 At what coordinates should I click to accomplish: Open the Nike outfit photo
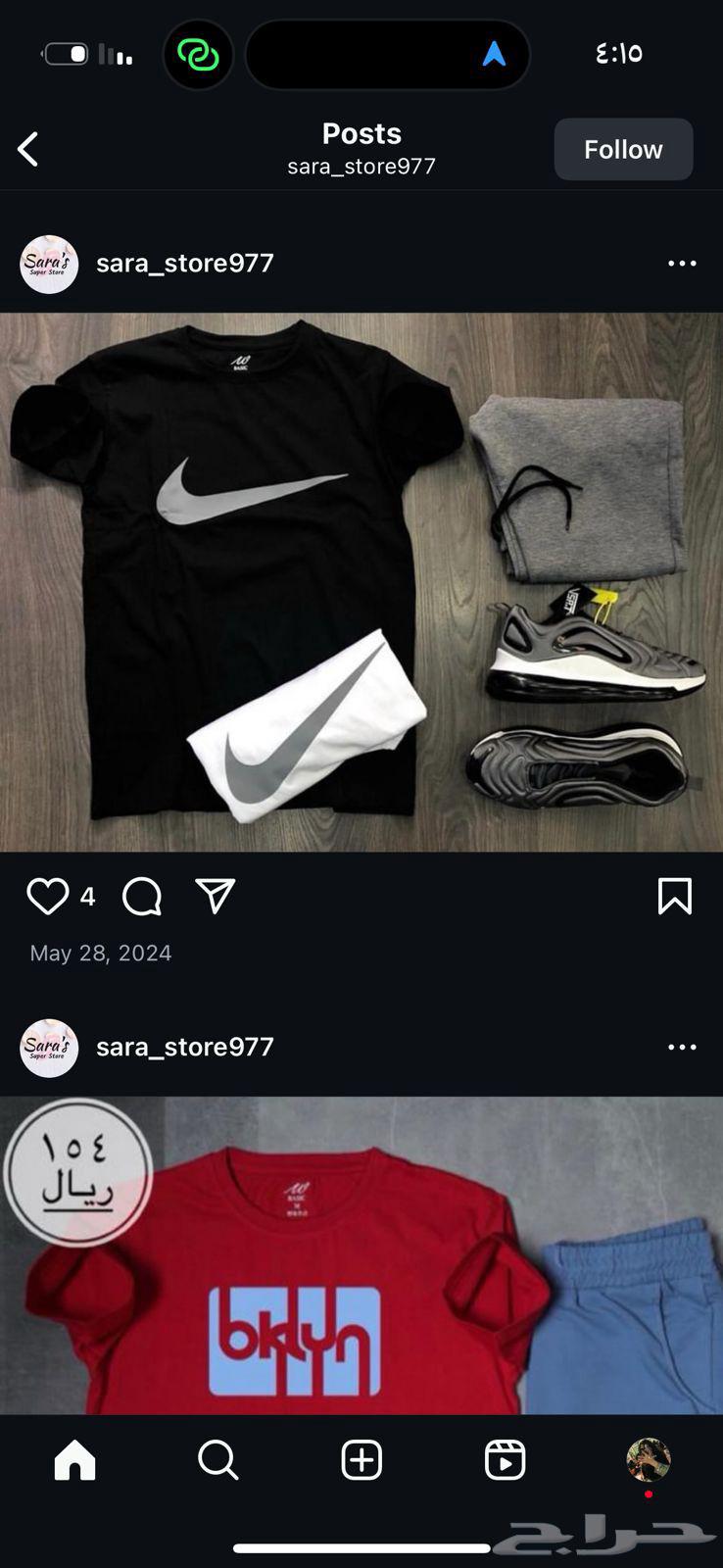tap(361, 582)
